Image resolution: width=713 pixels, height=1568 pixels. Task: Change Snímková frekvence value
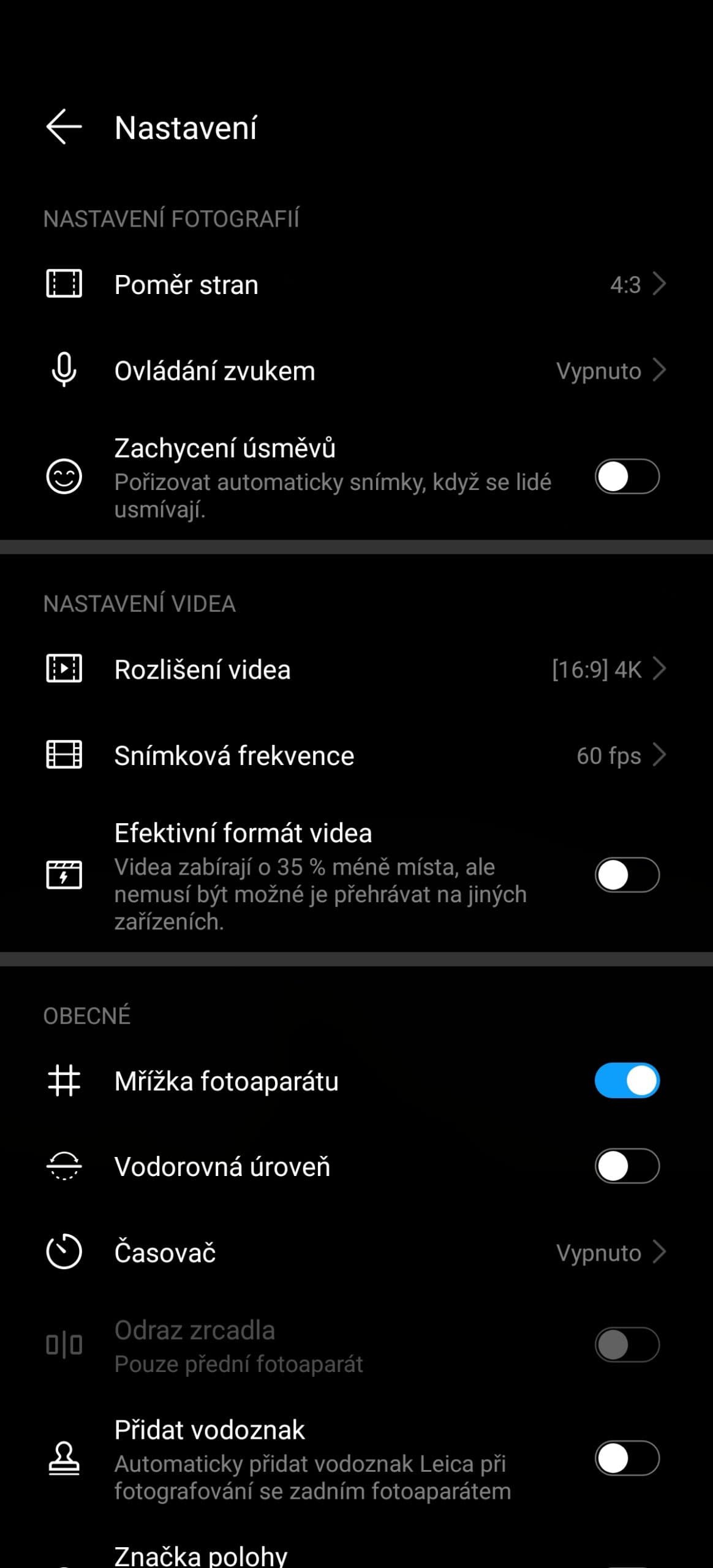(355, 755)
